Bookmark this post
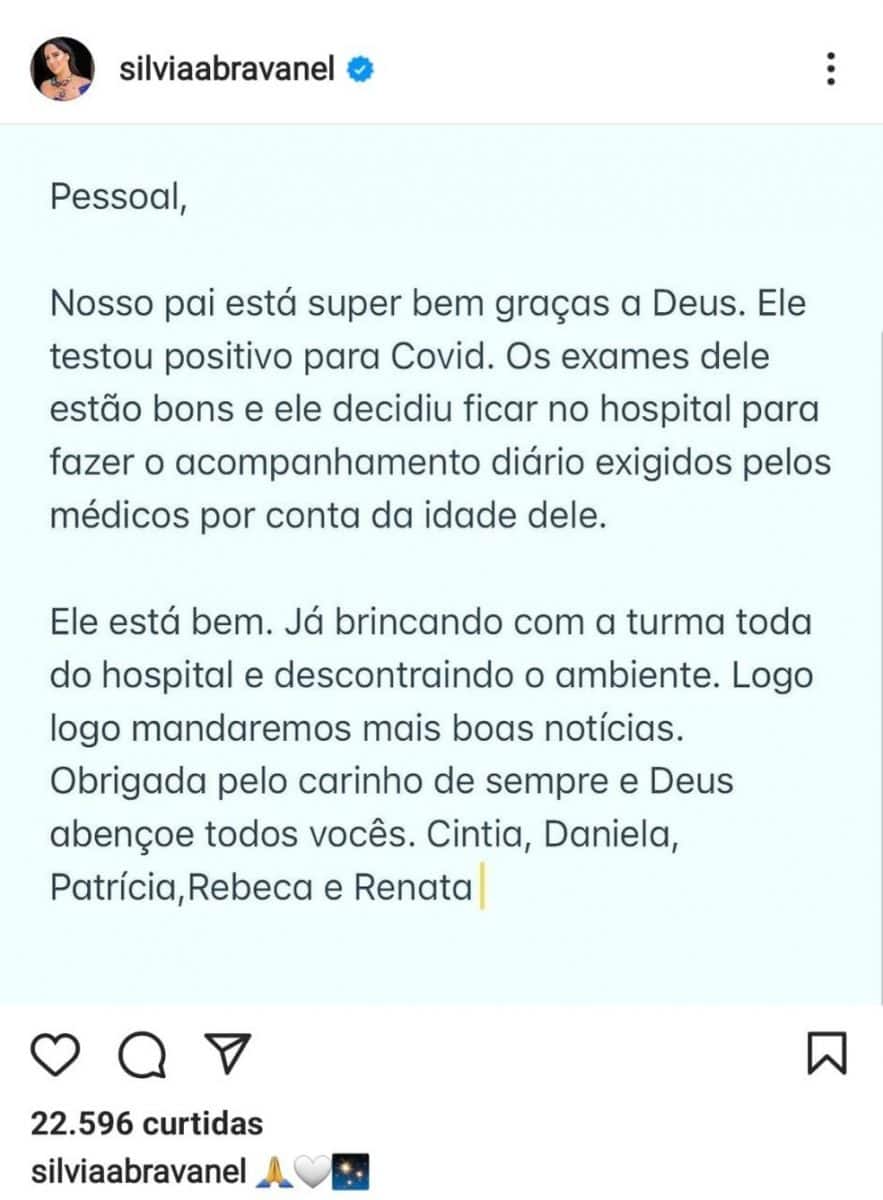This screenshot has width=883, height=1200. click(826, 1053)
